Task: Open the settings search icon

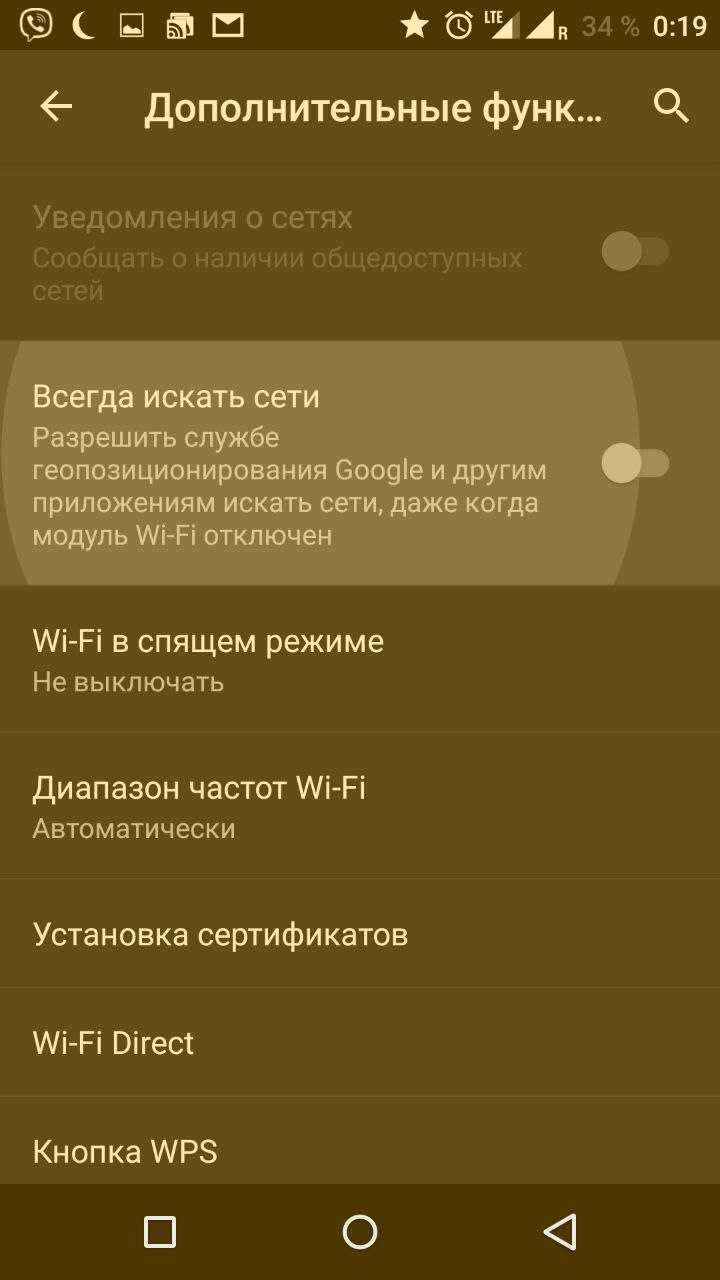Action: click(x=671, y=105)
